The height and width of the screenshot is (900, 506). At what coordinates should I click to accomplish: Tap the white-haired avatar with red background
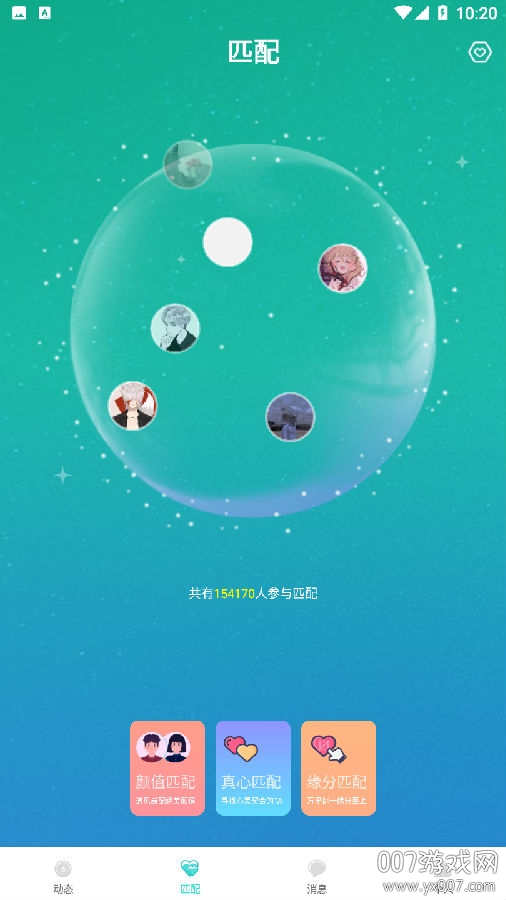pyautogui.click(x=133, y=405)
